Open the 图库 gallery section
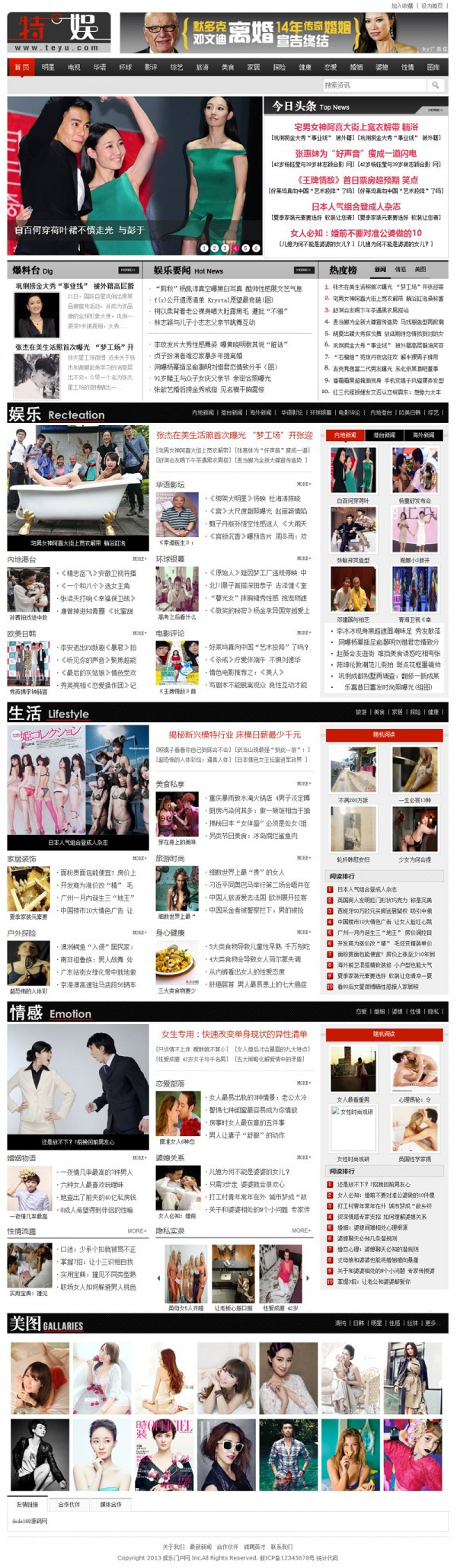 click(433, 67)
